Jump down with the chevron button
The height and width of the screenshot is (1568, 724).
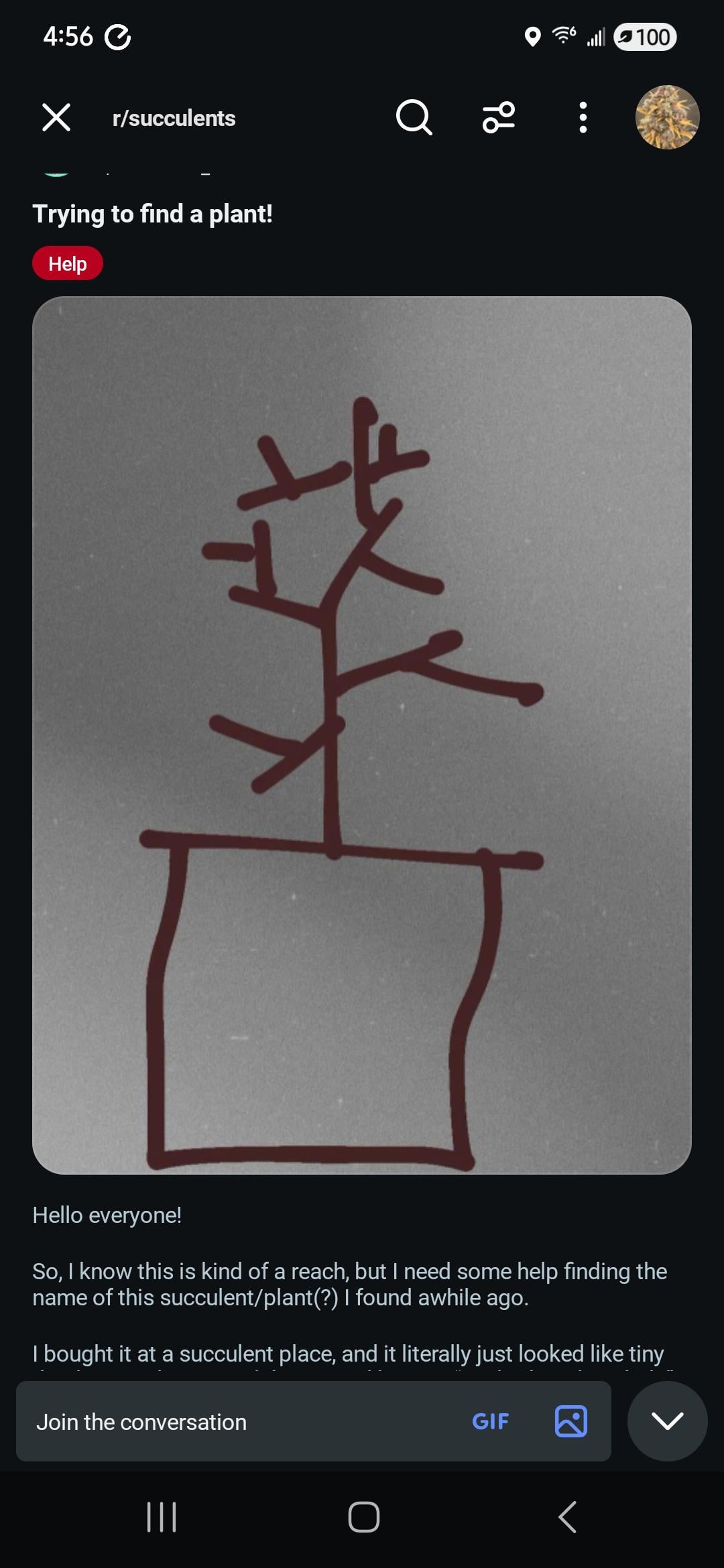(667, 1421)
